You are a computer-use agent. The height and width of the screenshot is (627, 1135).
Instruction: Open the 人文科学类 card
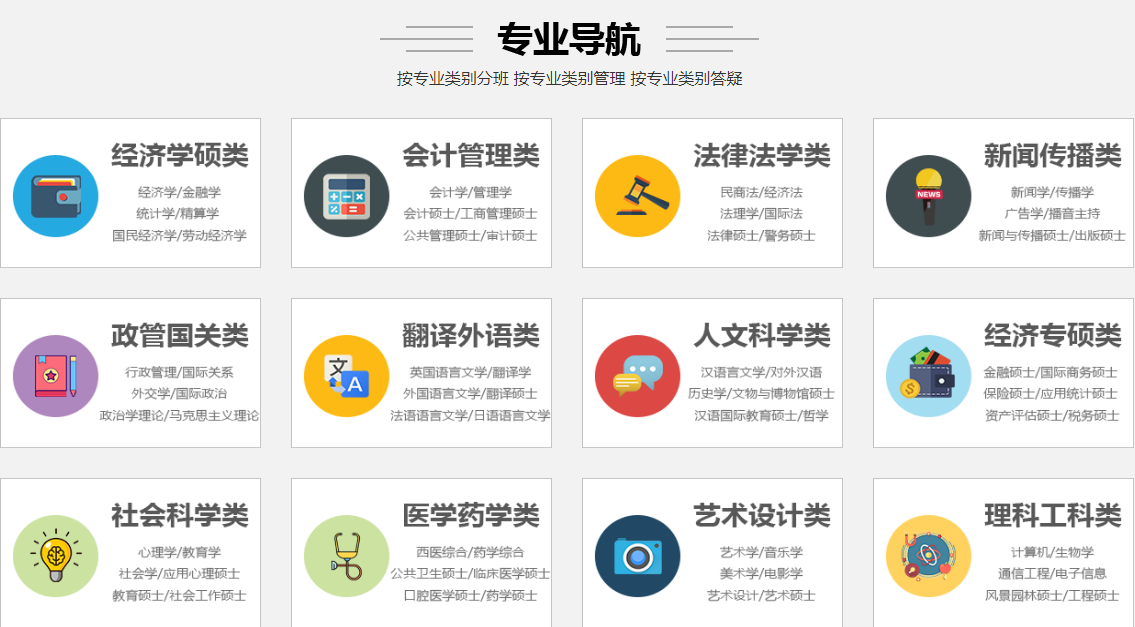712,373
